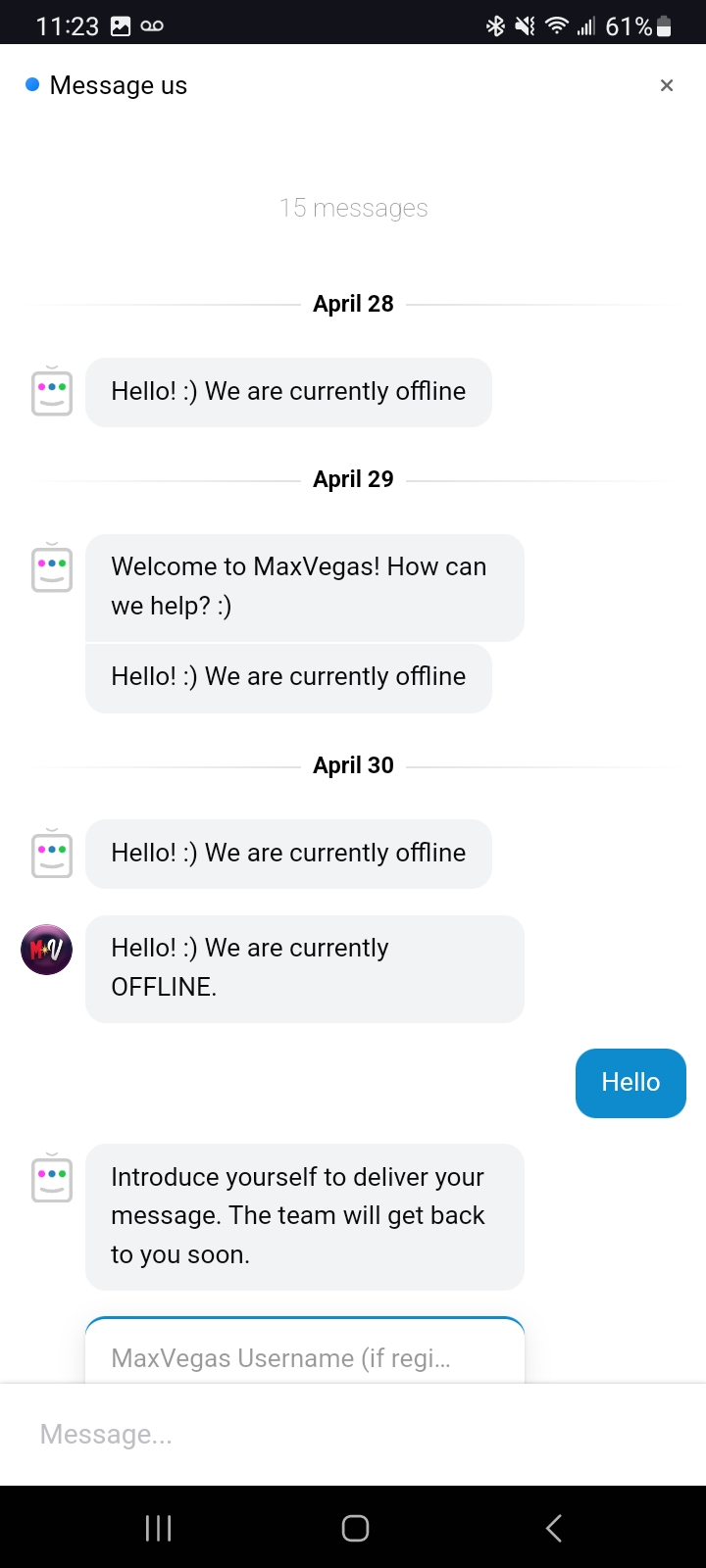Screen dimensions: 706x1568
Task: Focus the Message text box
Action: pyautogui.click(x=353, y=1434)
